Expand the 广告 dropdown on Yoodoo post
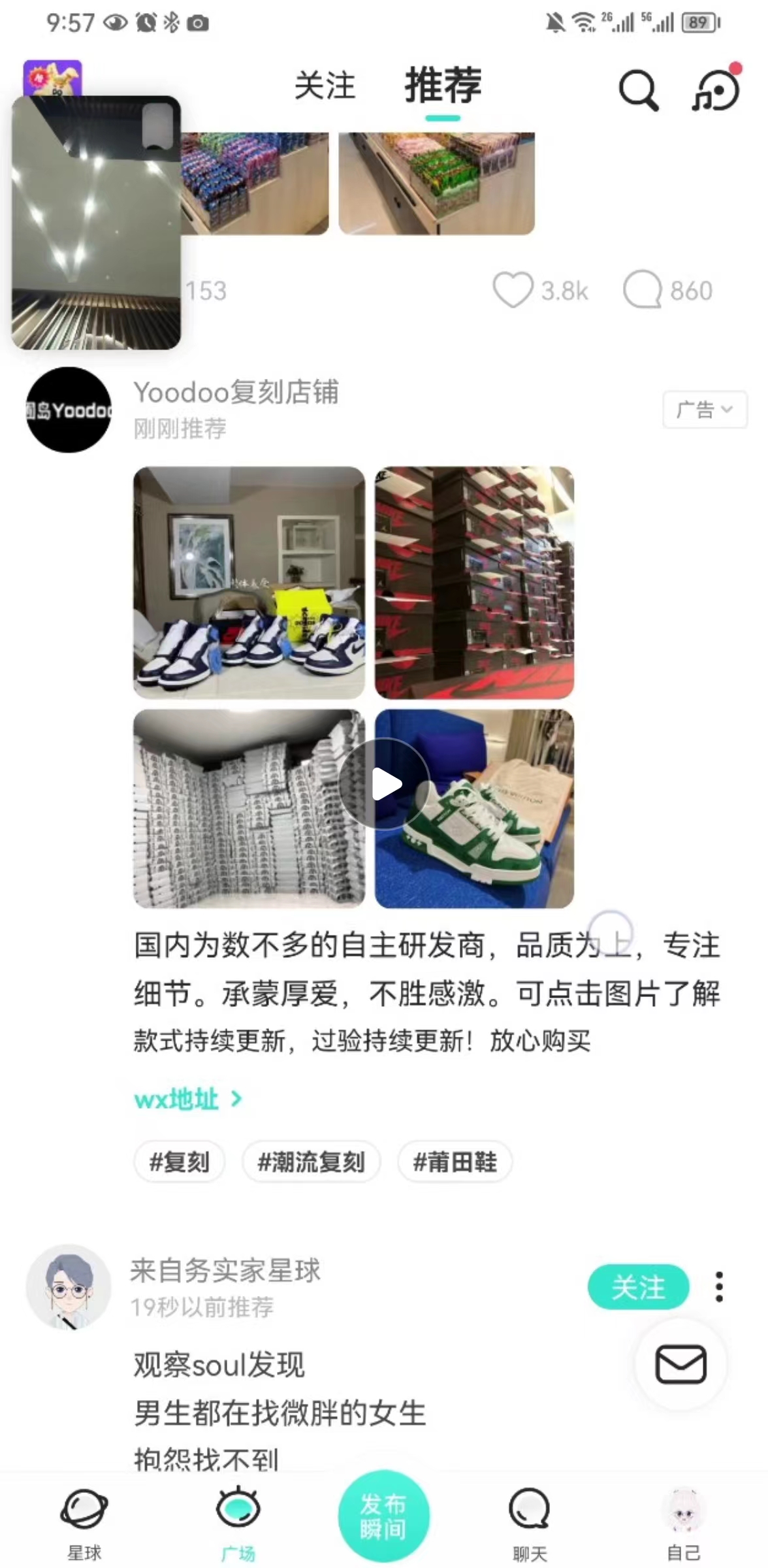Screen dimensions: 768x1568 (x=704, y=410)
